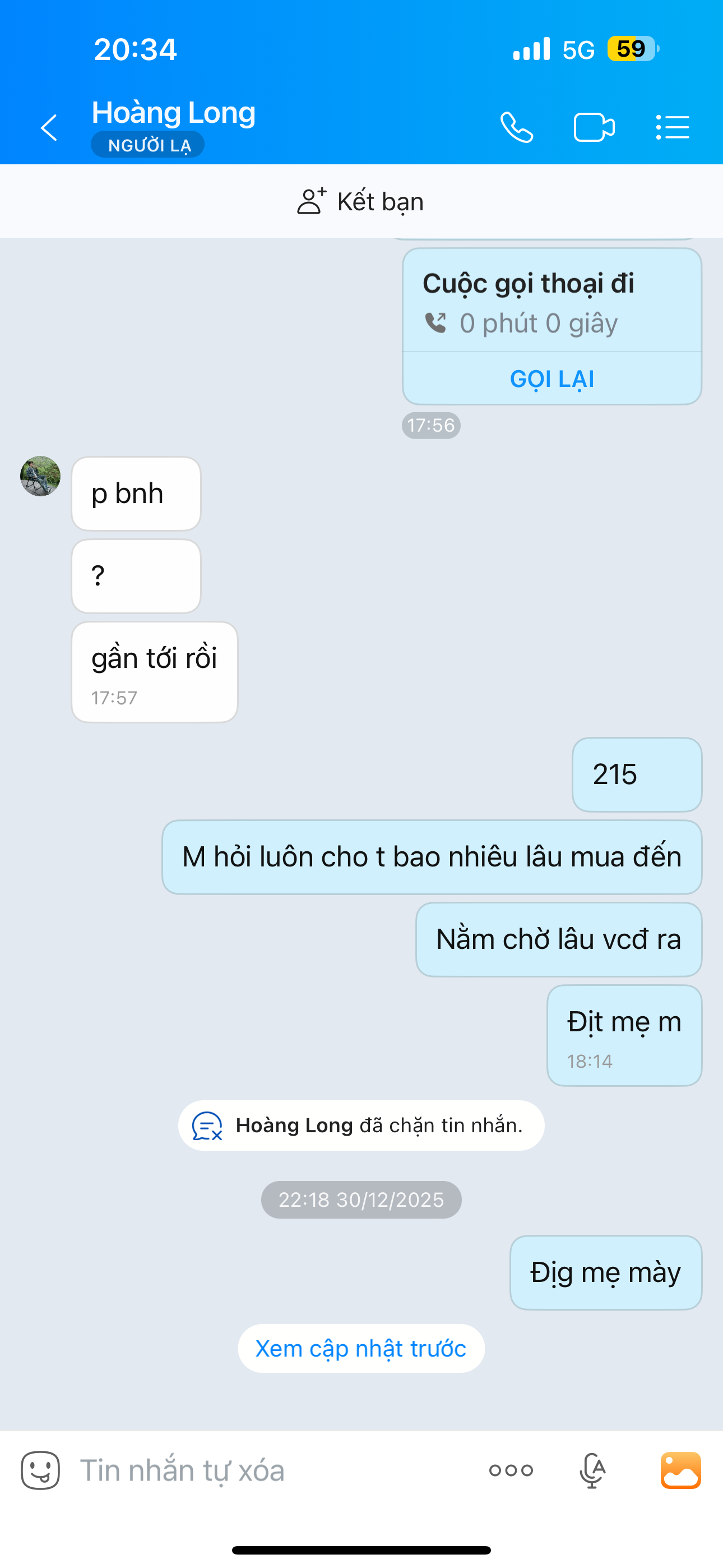
Task: Start a voice call with Hoàng Long
Action: [x=517, y=128]
